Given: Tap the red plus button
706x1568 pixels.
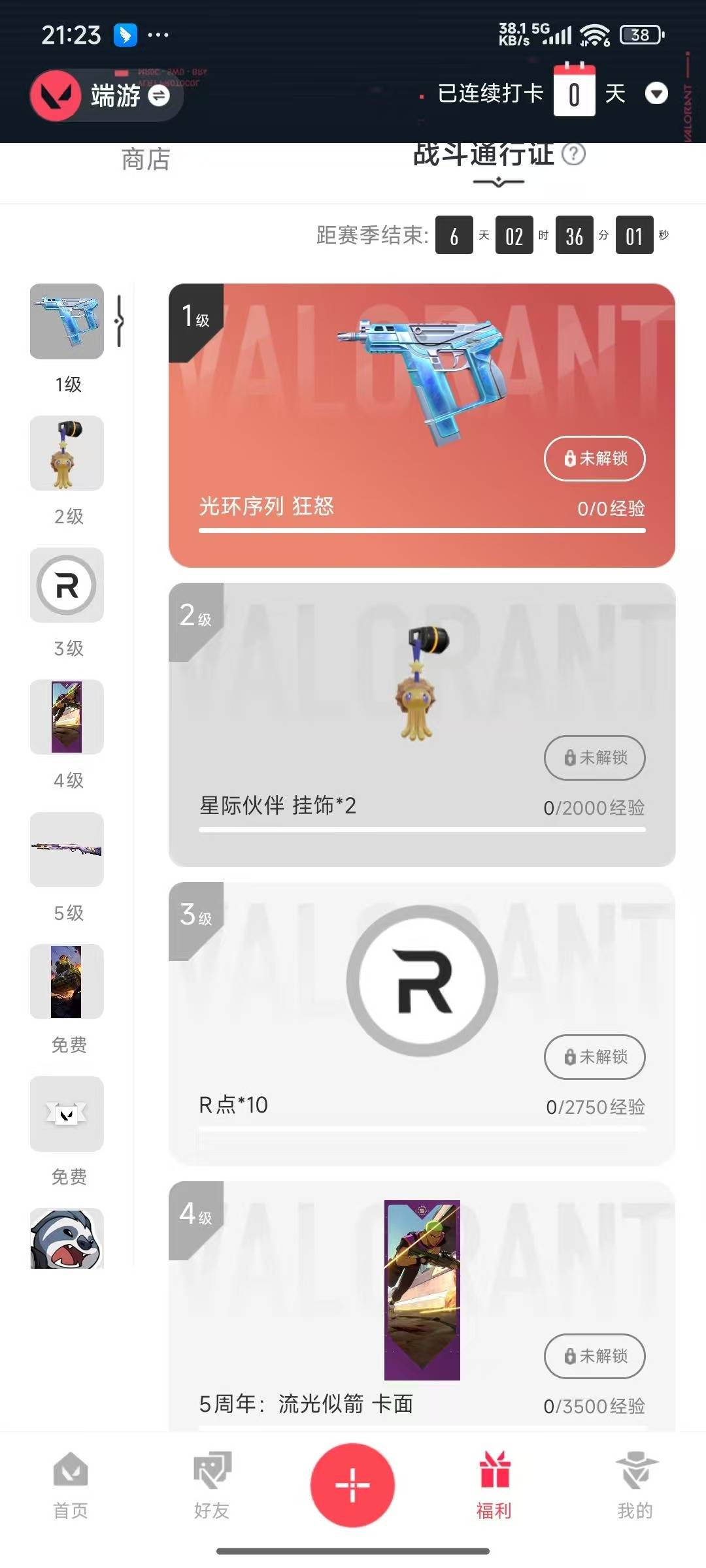Looking at the screenshot, I should click(x=353, y=1485).
